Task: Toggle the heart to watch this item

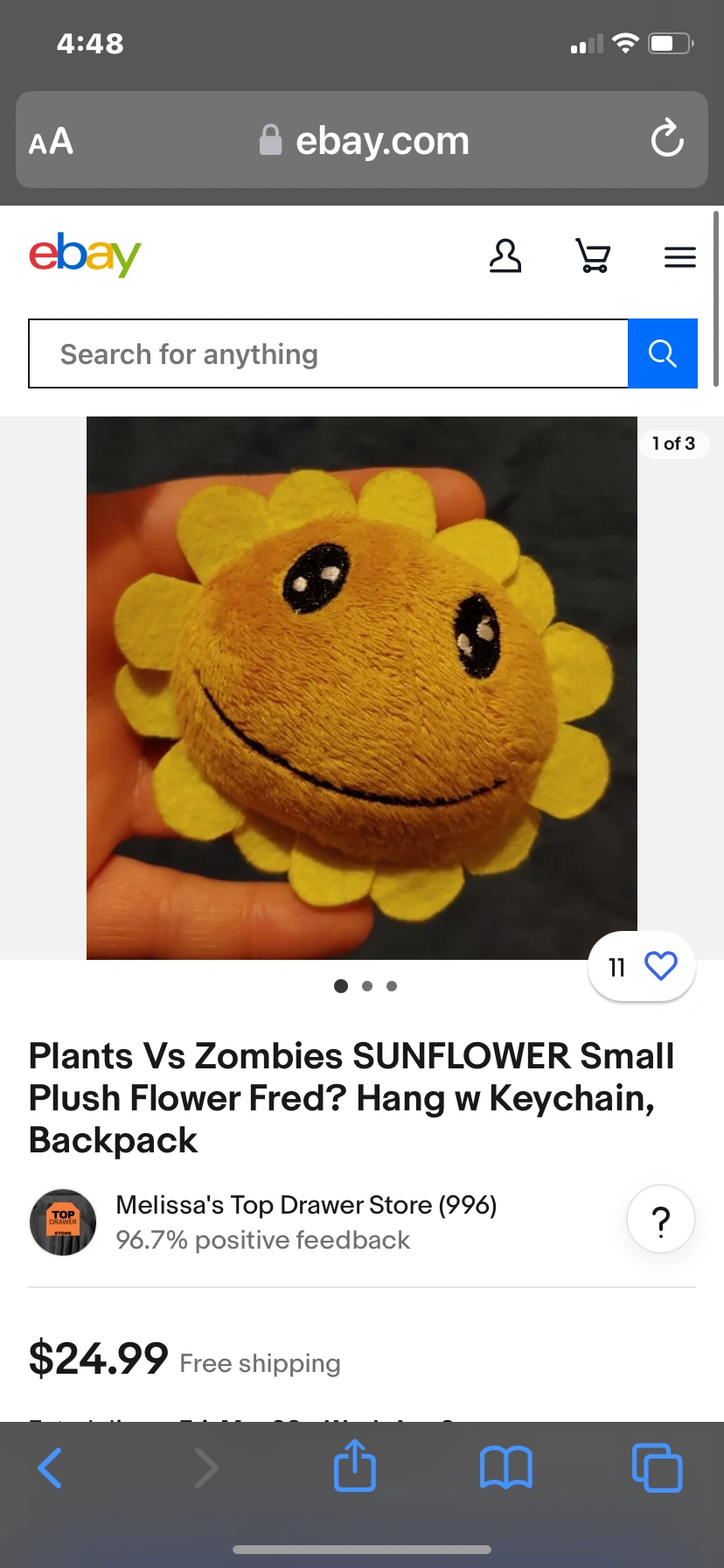Action: pyautogui.click(x=660, y=966)
